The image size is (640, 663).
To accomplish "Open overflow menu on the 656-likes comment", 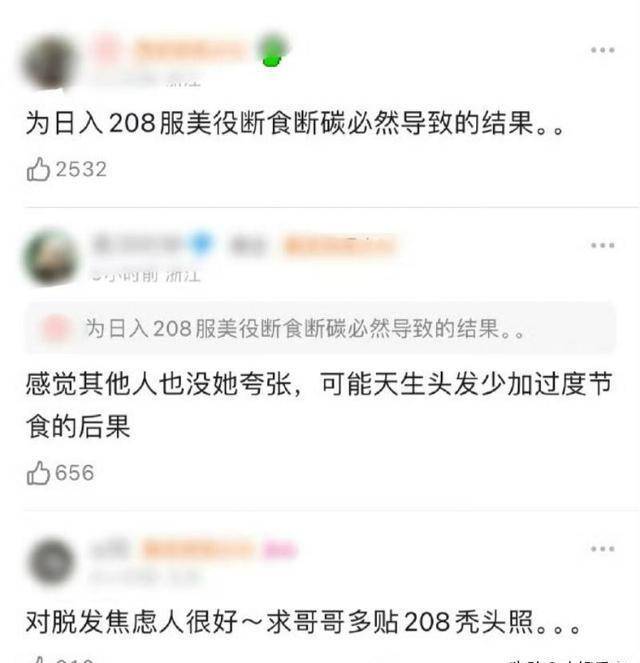I will (602, 246).
